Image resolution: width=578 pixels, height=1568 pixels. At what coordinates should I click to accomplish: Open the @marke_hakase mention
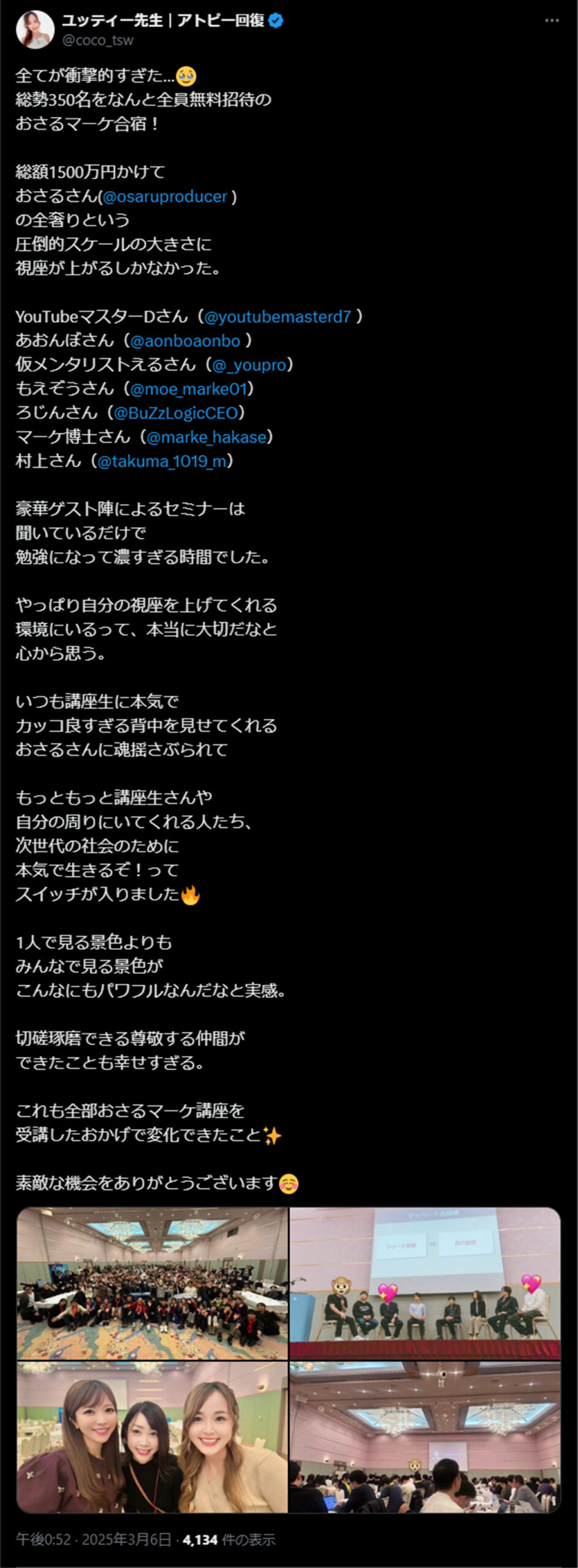pos(207,437)
